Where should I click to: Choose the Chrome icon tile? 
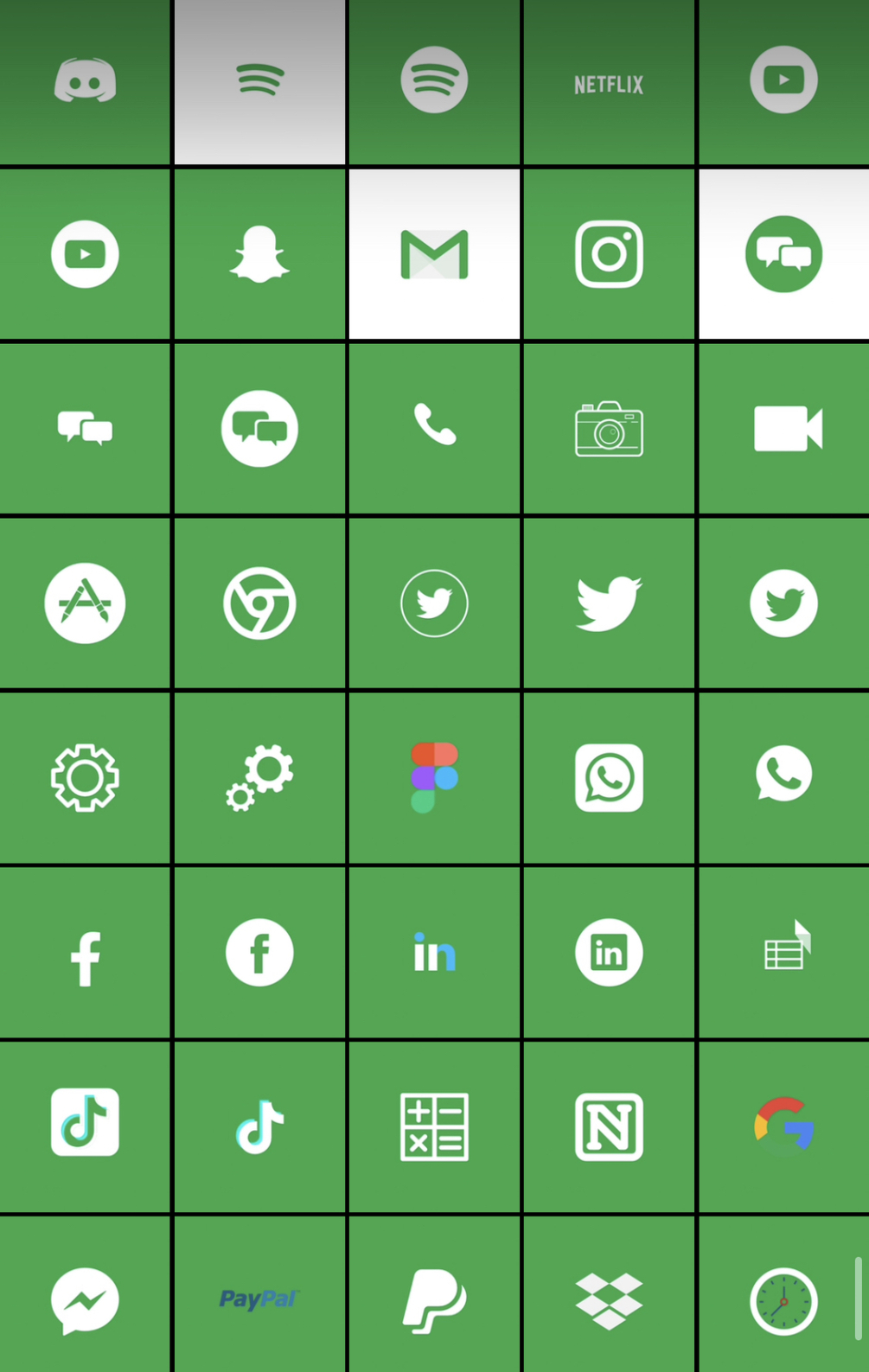pyautogui.click(x=259, y=603)
